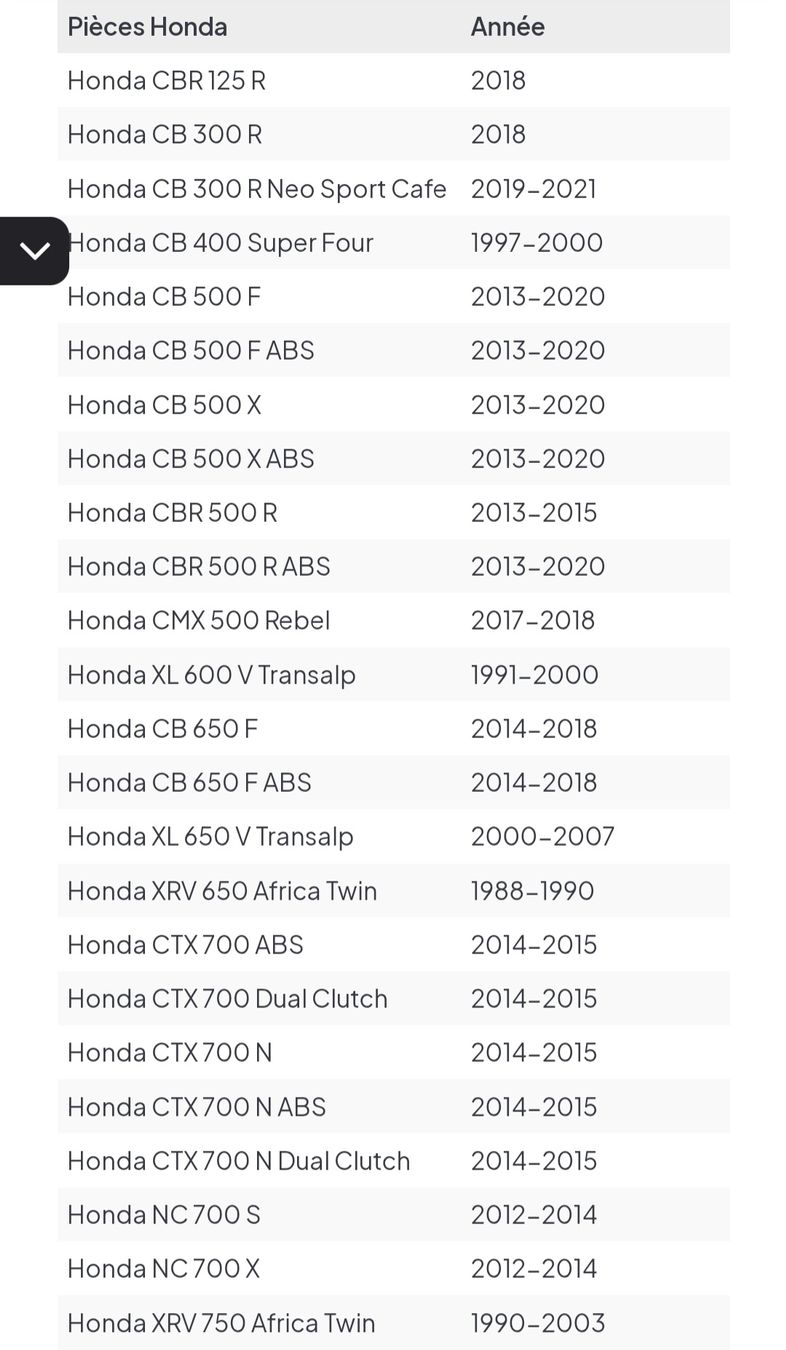Tap the floating chevron-down button
The height and width of the screenshot is (1350, 786).
(34, 251)
